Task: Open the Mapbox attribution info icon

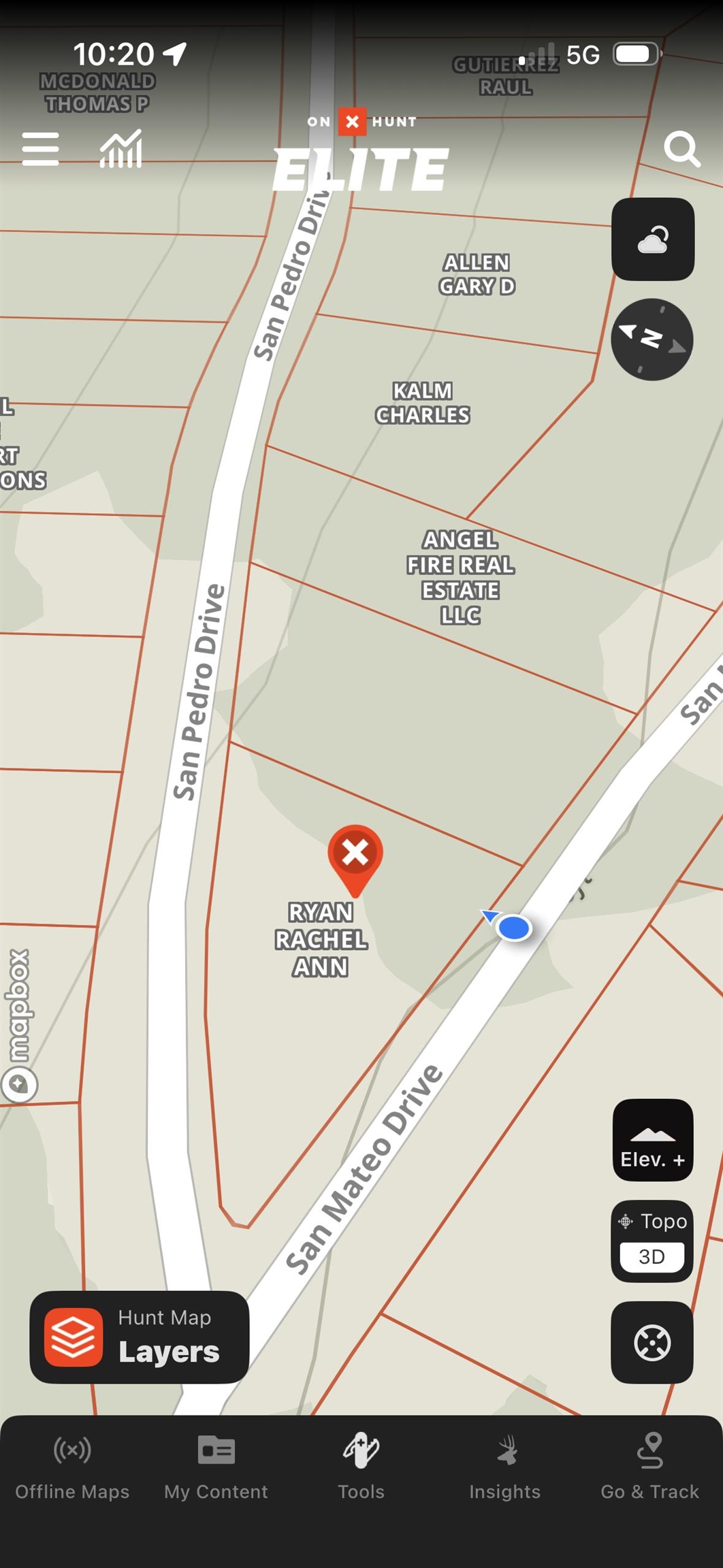Action: [19, 1084]
